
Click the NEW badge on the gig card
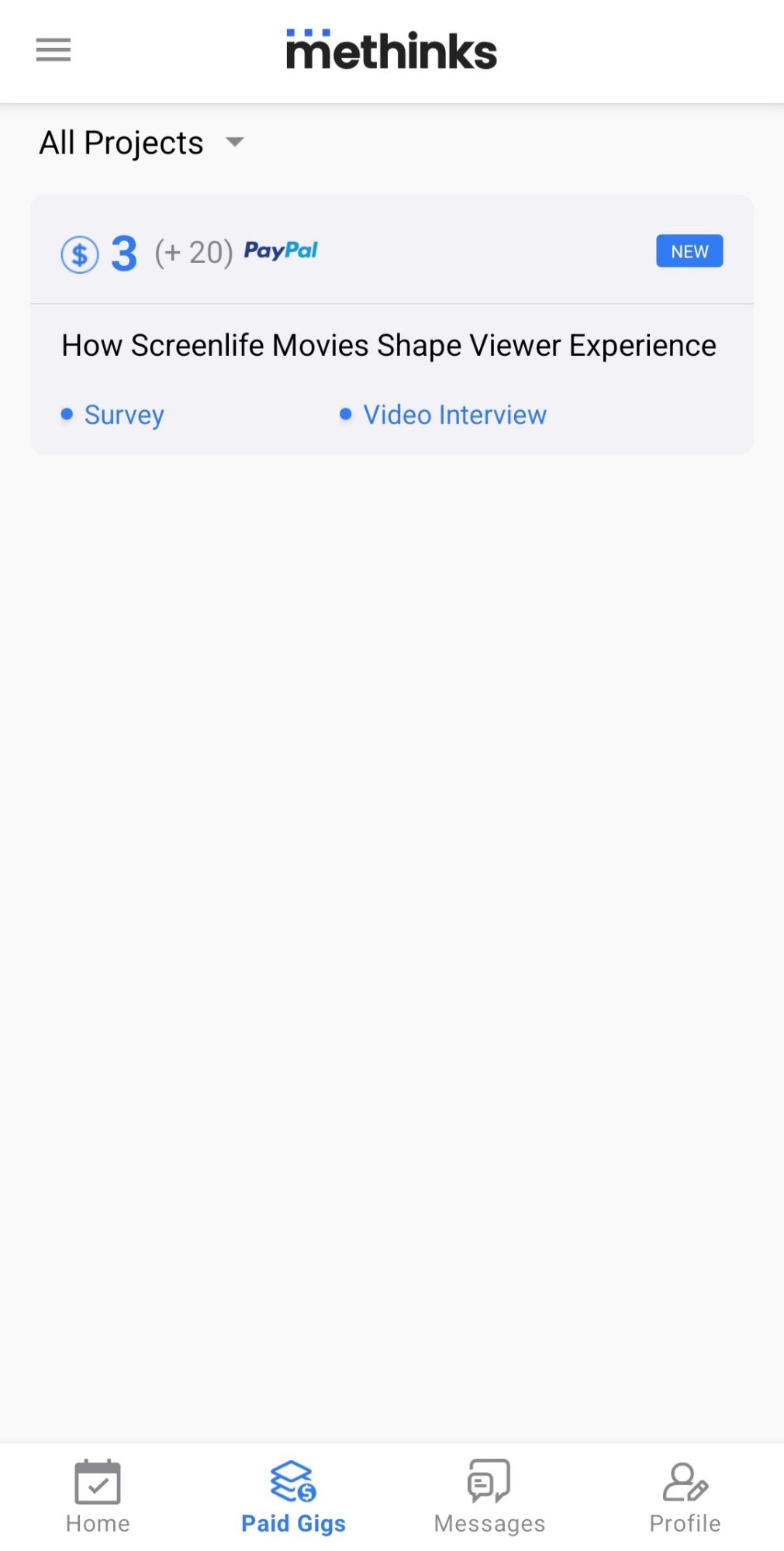689,250
